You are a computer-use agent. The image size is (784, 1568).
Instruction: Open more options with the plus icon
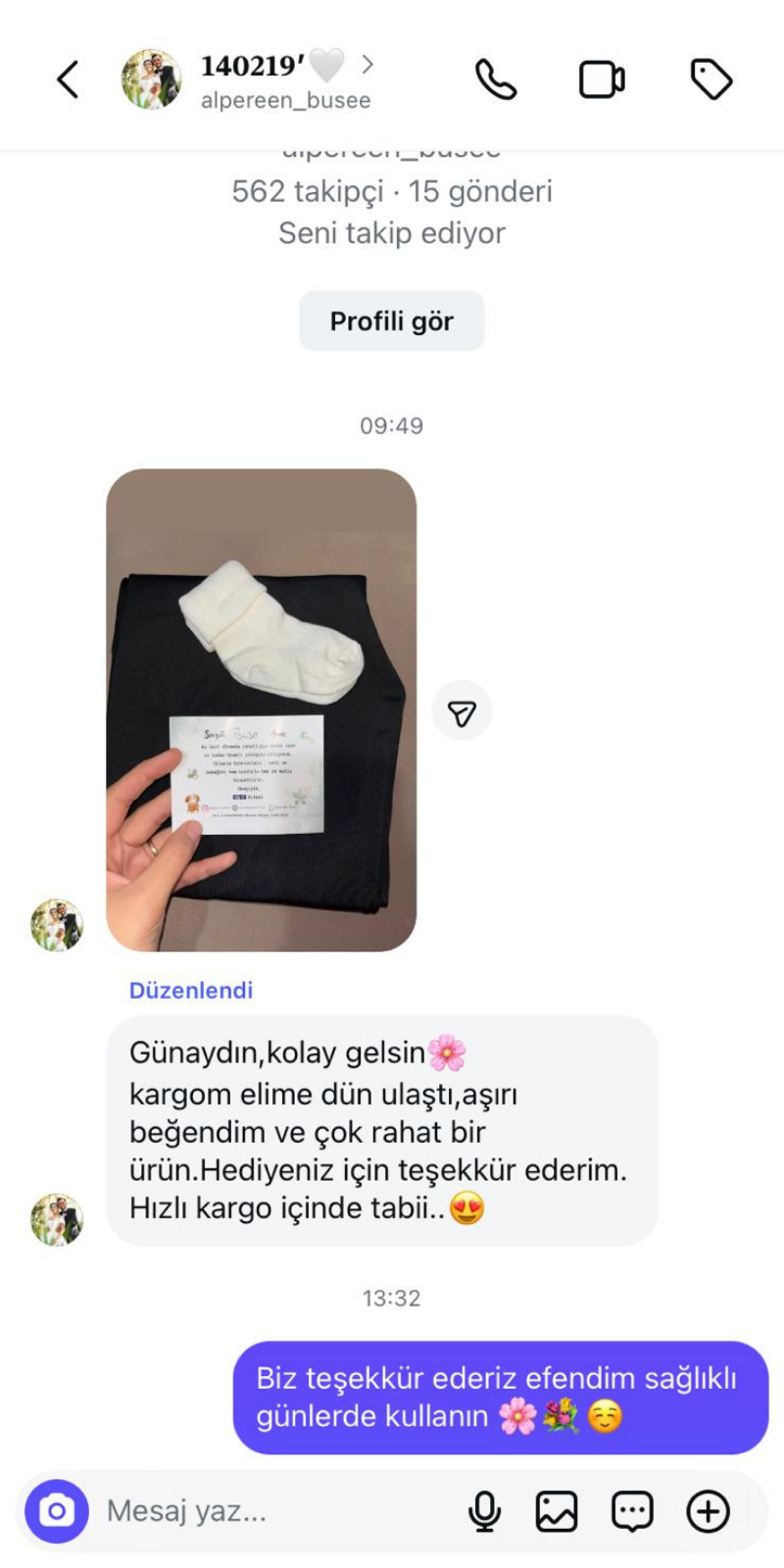coord(708,1511)
